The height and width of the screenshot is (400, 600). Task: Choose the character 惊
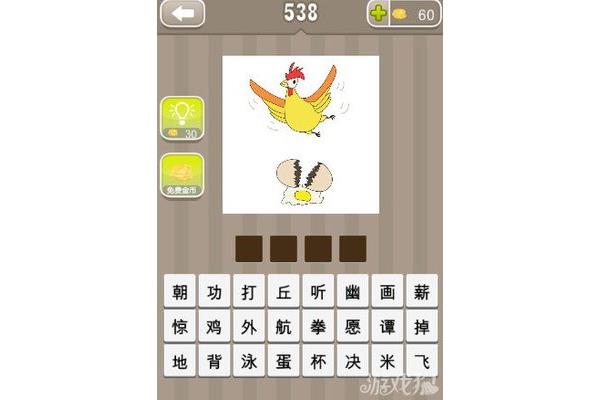pyautogui.click(x=180, y=325)
